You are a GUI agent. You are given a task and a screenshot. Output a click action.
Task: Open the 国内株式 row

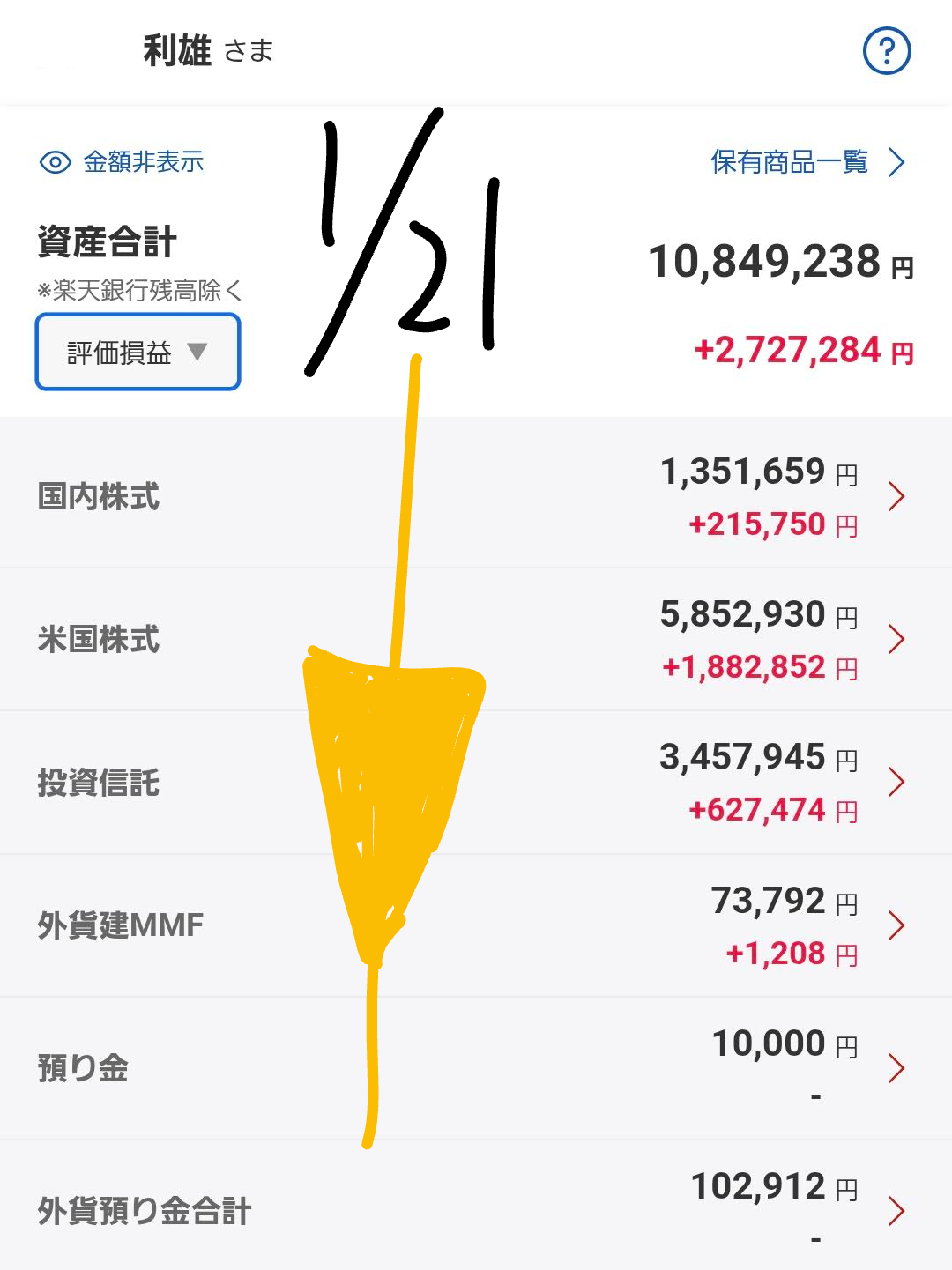click(476, 496)
